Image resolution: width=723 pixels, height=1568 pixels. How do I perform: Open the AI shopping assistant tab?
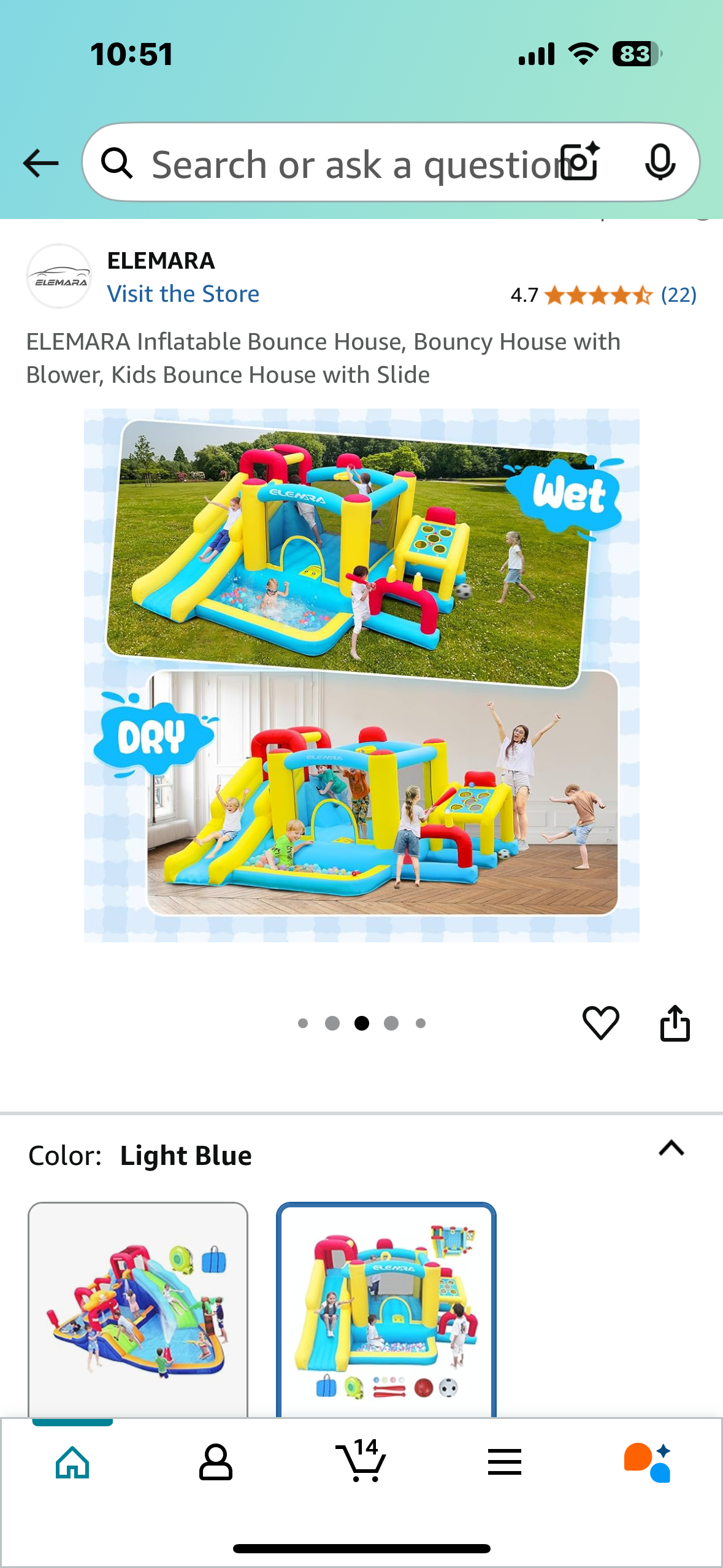648,1462
